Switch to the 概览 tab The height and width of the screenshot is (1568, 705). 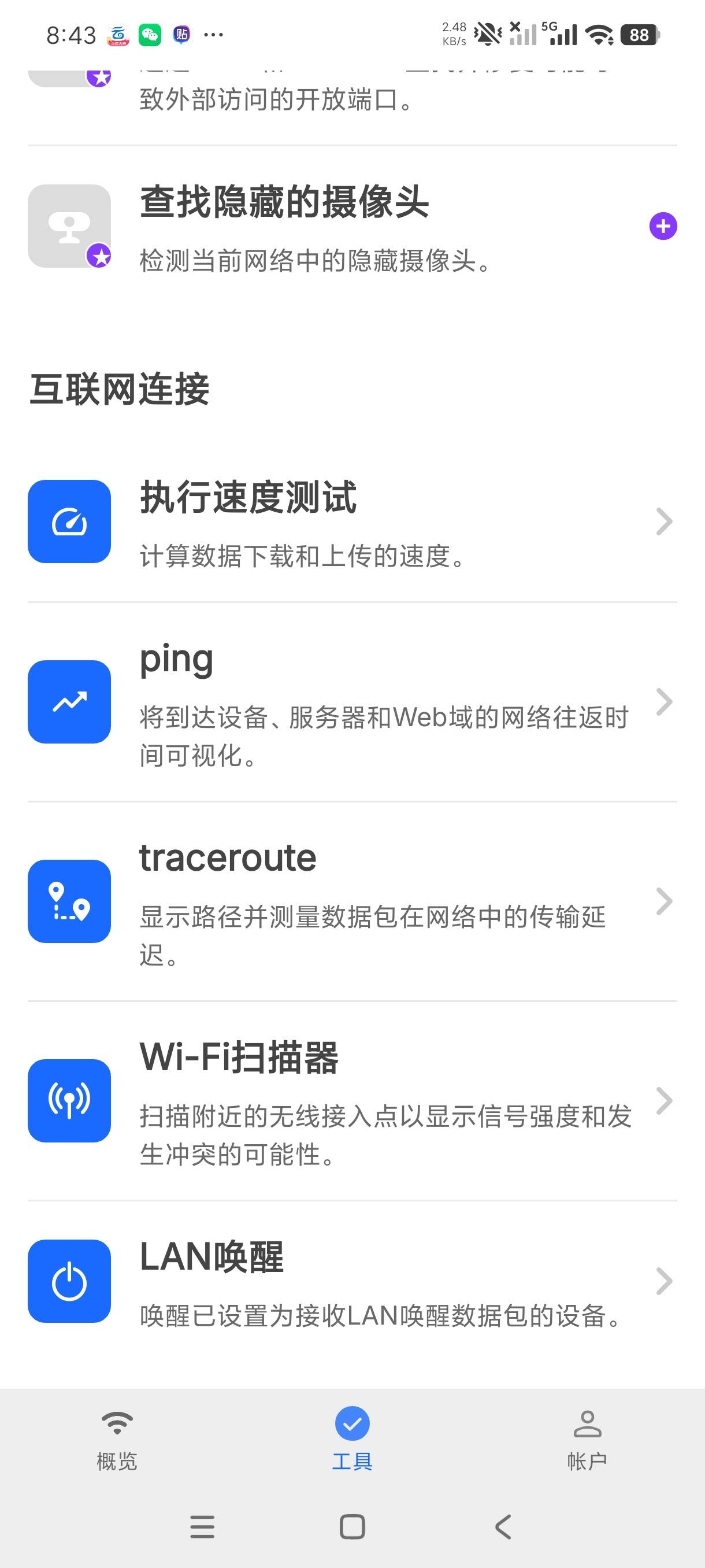click(x=117, y=1441)
